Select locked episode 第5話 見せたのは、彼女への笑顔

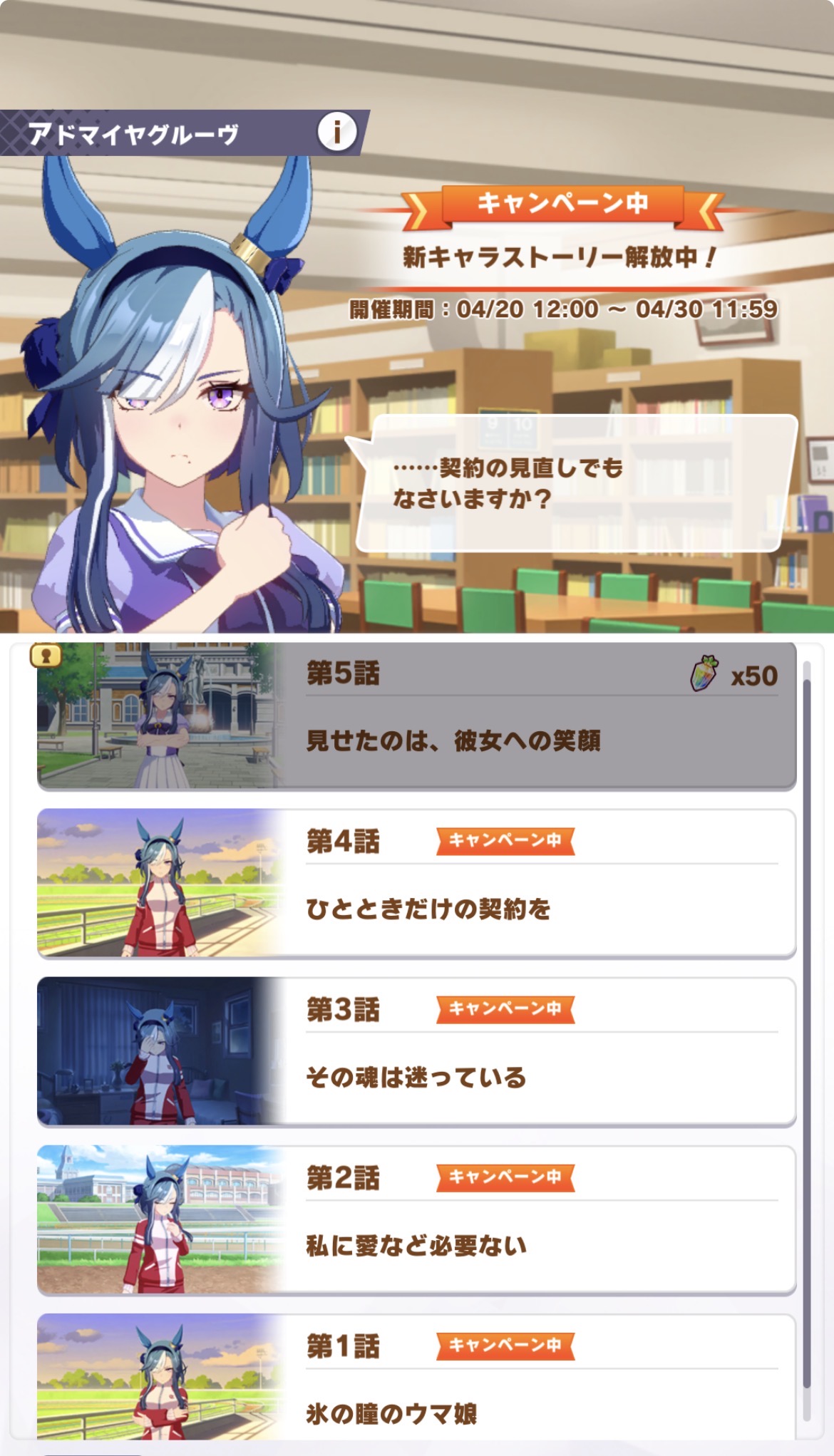pos(416,716)
